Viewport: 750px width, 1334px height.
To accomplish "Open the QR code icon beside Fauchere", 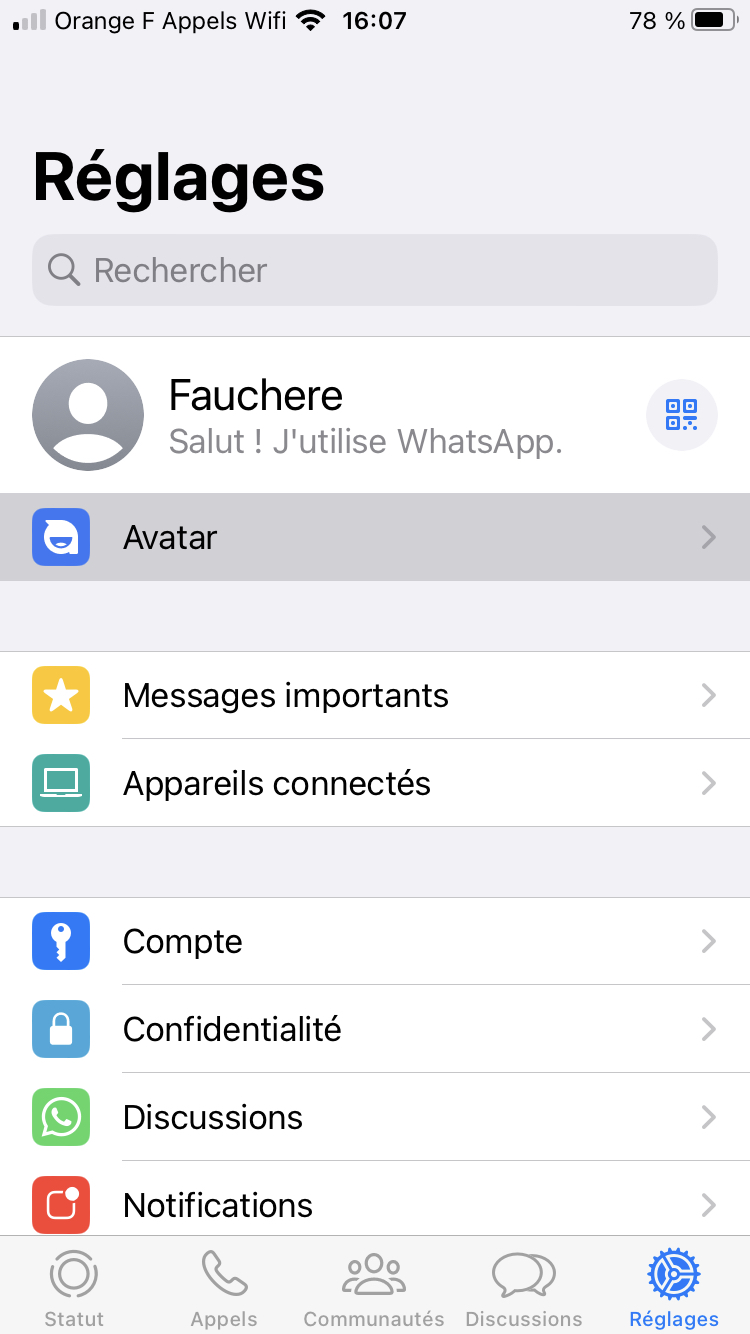I will [681, 414].
